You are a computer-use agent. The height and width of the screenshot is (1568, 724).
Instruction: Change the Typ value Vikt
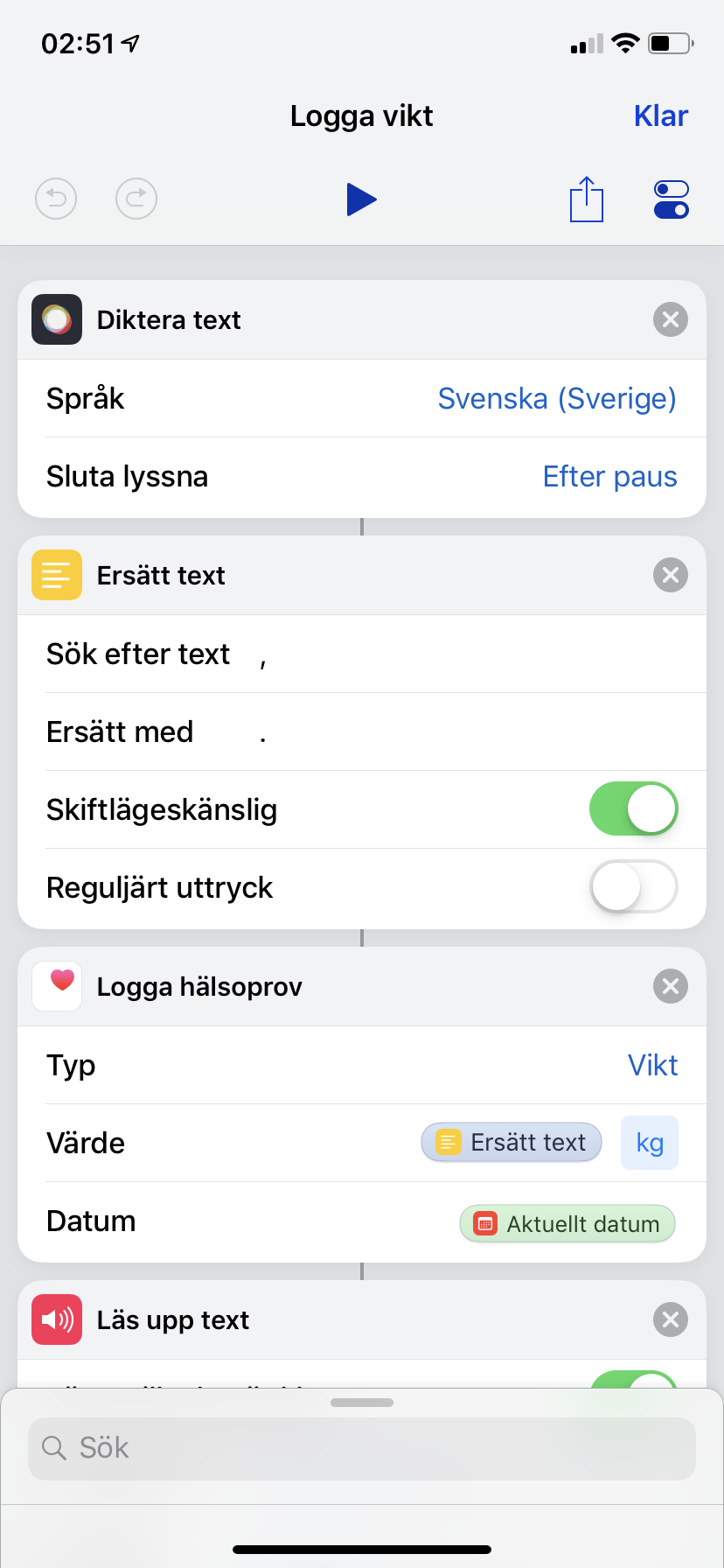[x=652, y=1066]
